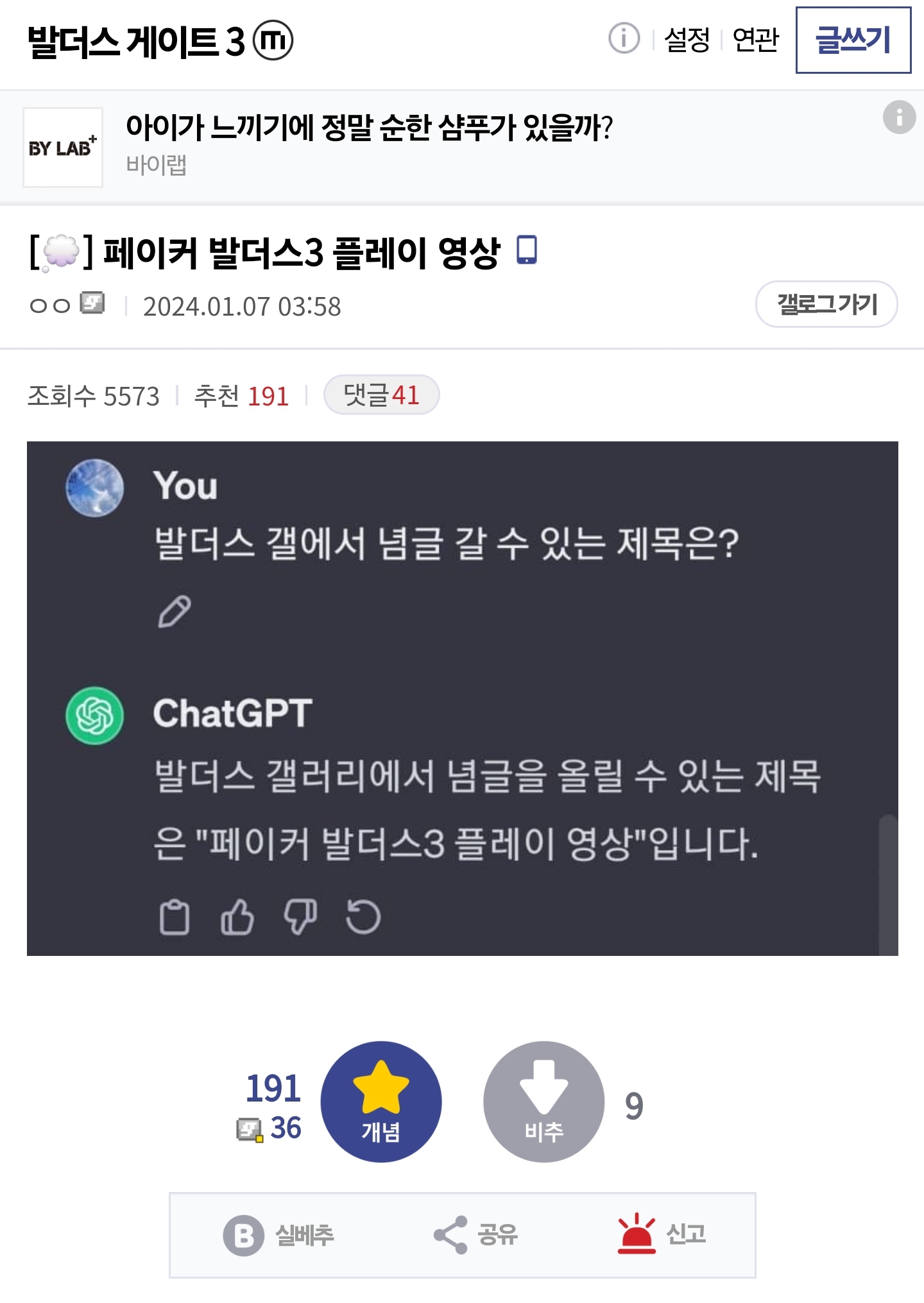Image resolution: width=924 pixels, height=1303 pixels.
Task: Tap the ad info icon
Action: tap(899, 117)
